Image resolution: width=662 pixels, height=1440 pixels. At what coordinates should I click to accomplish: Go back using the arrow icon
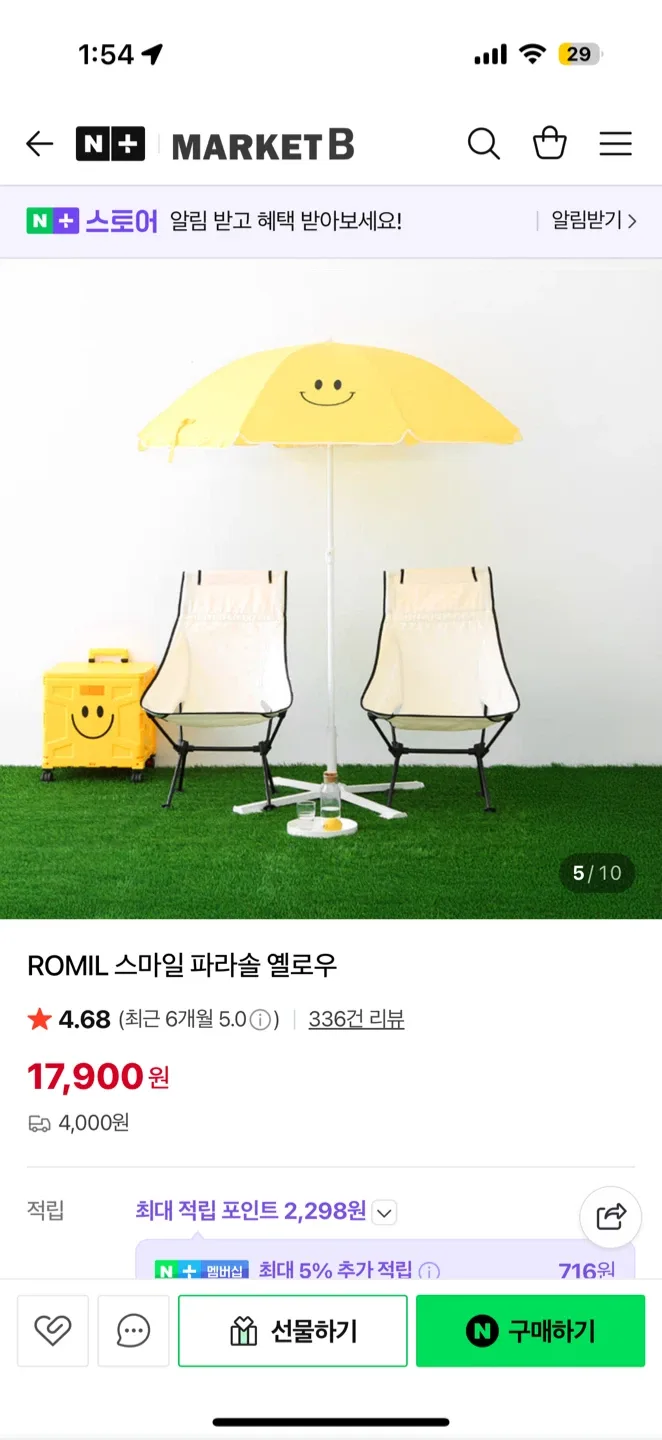pos(39,144)
